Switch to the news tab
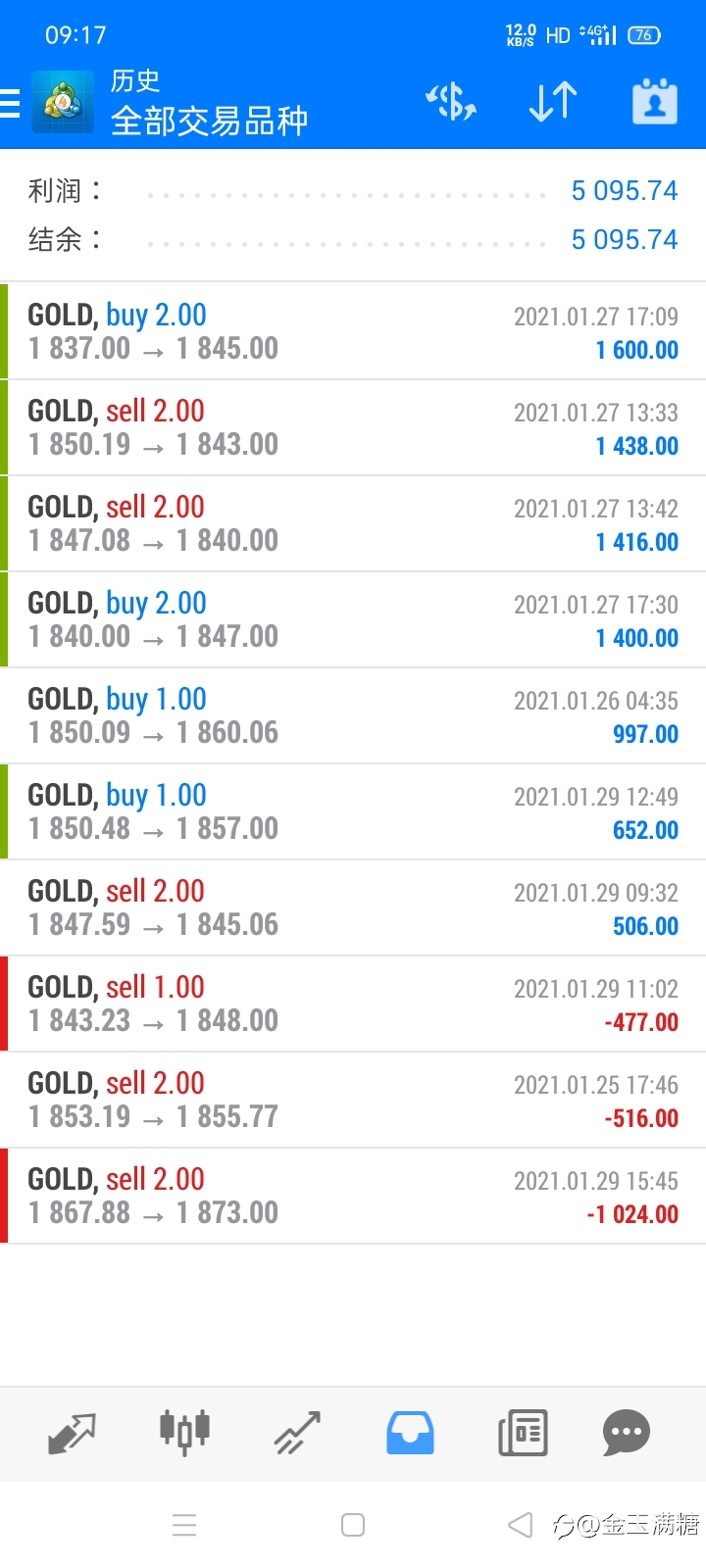706x1568 pixels. pos(523,1434)
